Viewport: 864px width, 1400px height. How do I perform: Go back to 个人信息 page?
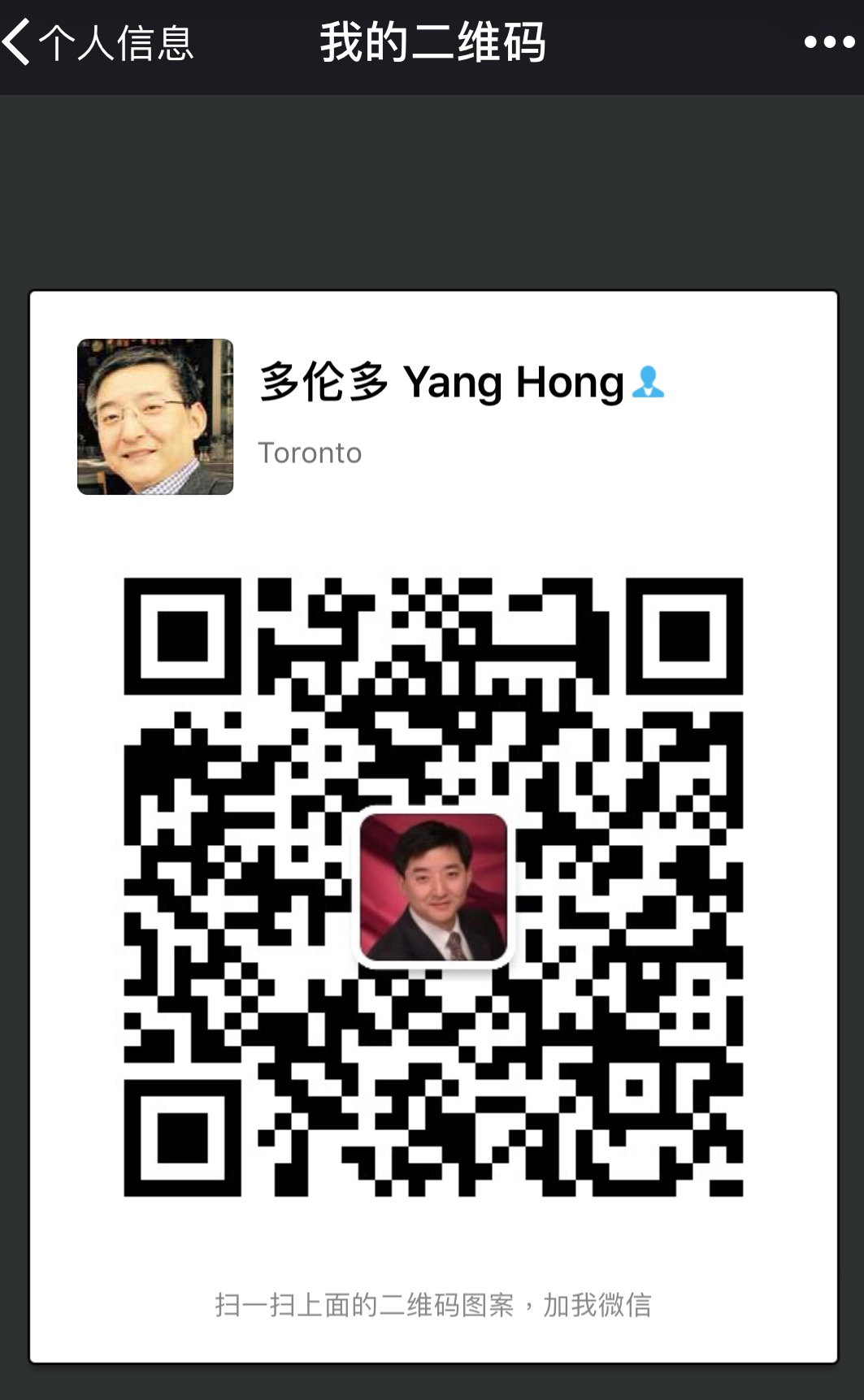click(98, 43)
